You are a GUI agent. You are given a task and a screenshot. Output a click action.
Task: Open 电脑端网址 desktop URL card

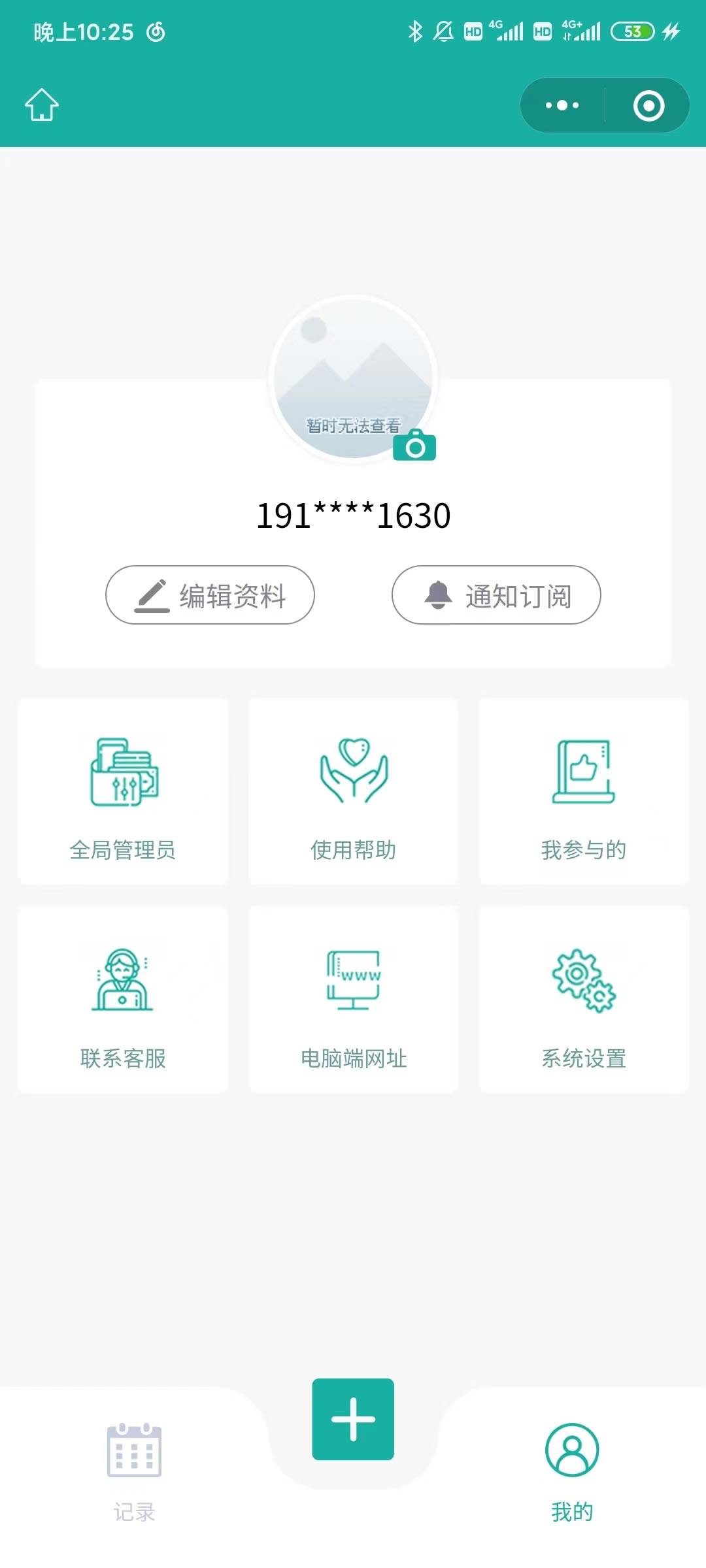point(353,1000)
